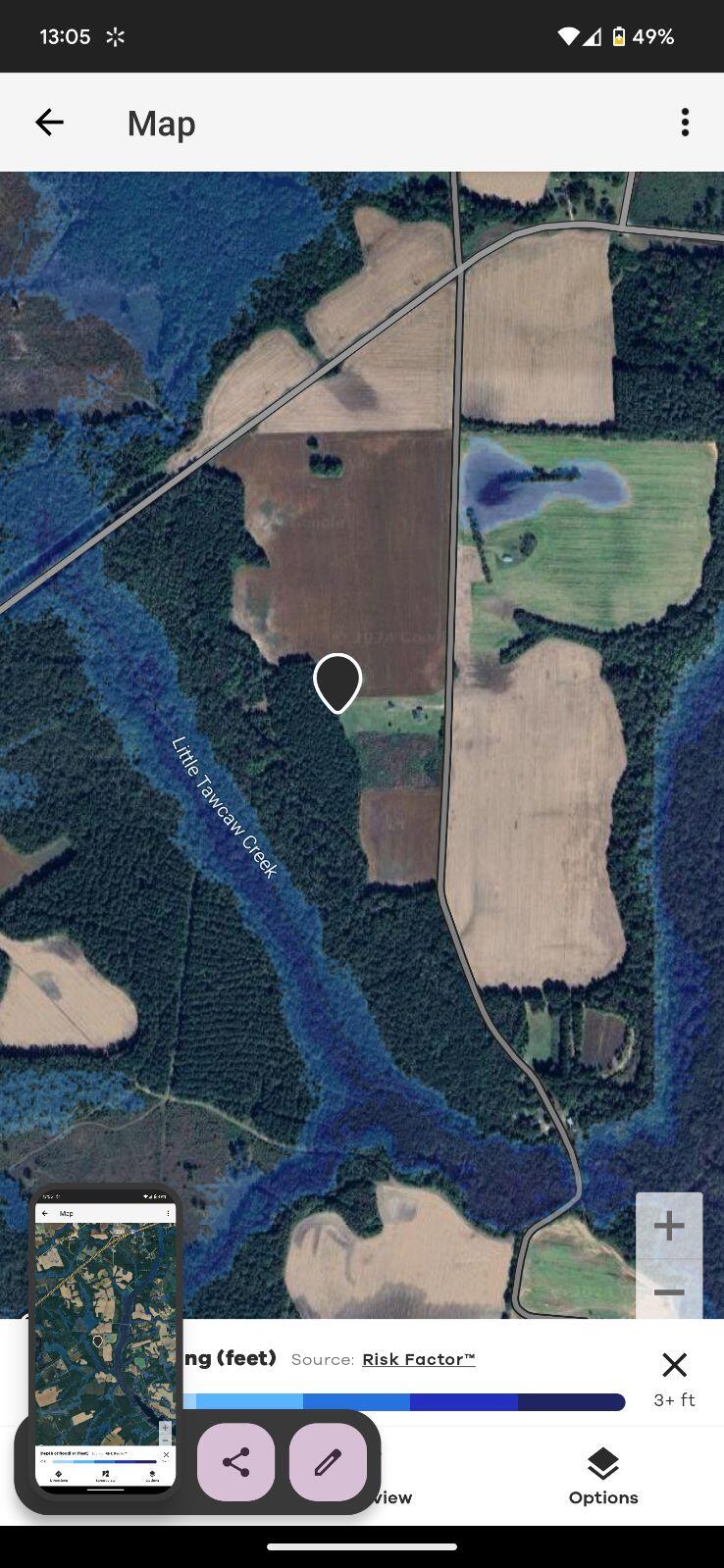Viewport: 724px width, 1568px height.
Task: Zoom out on the map
Action: pos(669,1292)
